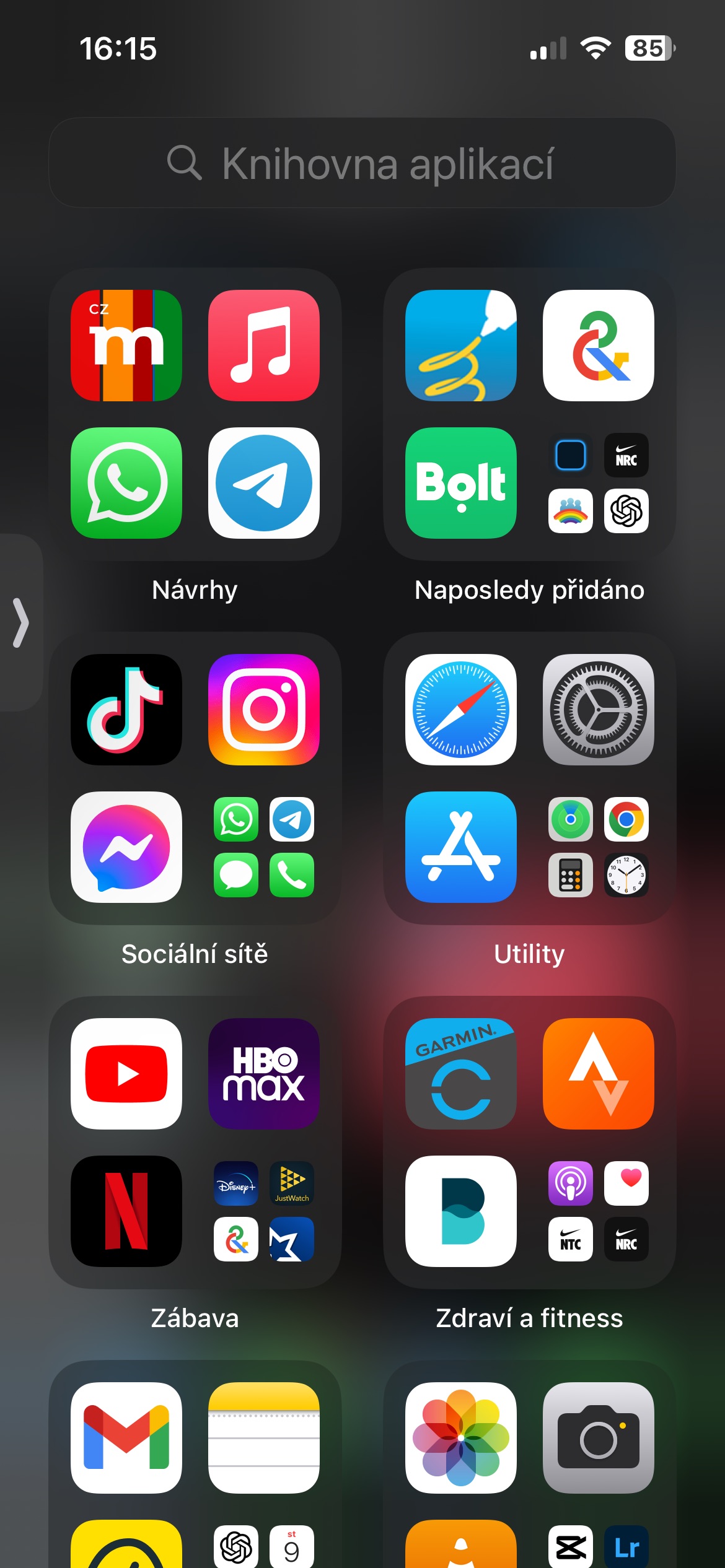Image resolution: width=725 pixels, height=1568 pixels.
Task: Open Gmail
Action: 126,1438
